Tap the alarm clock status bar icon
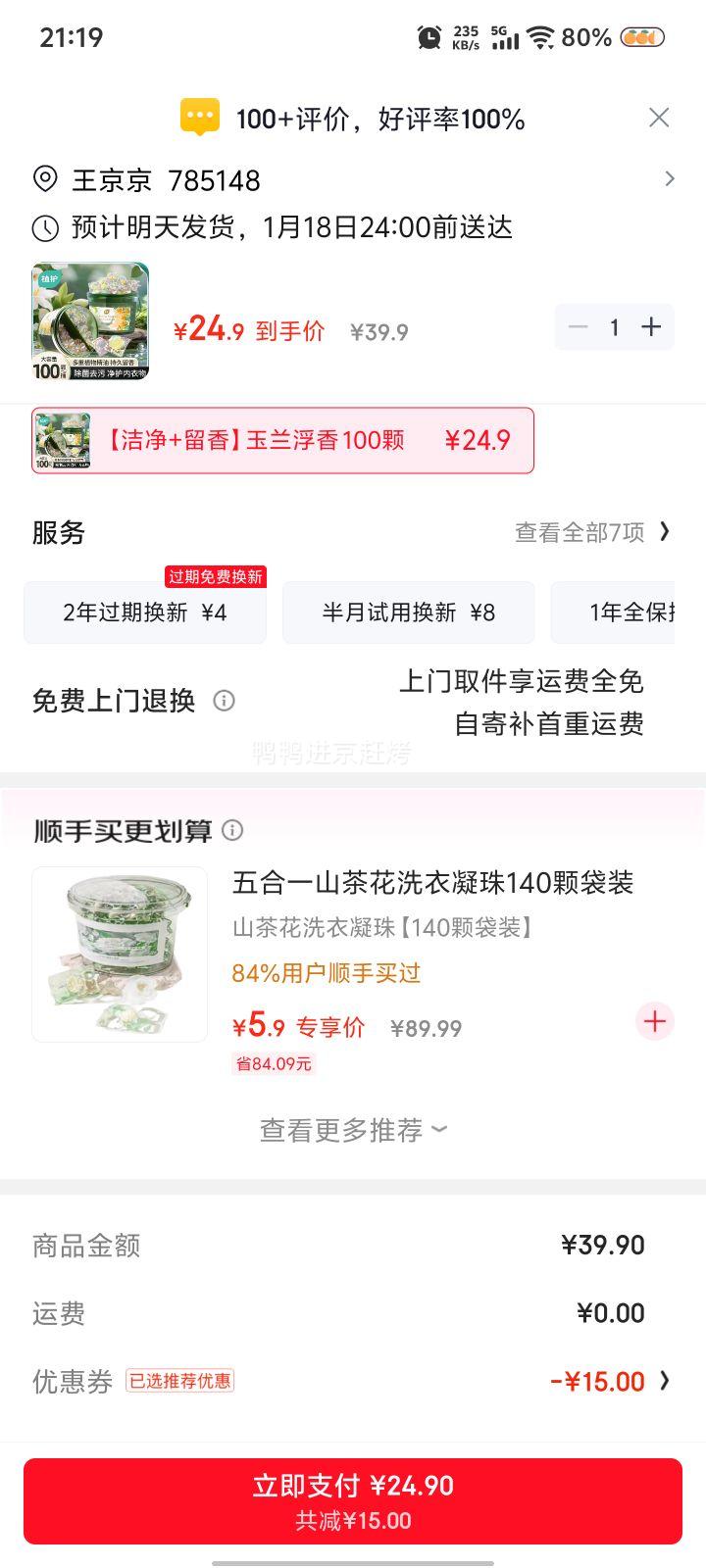Viewport: 706px width, 1568px height. coord(428,38)
